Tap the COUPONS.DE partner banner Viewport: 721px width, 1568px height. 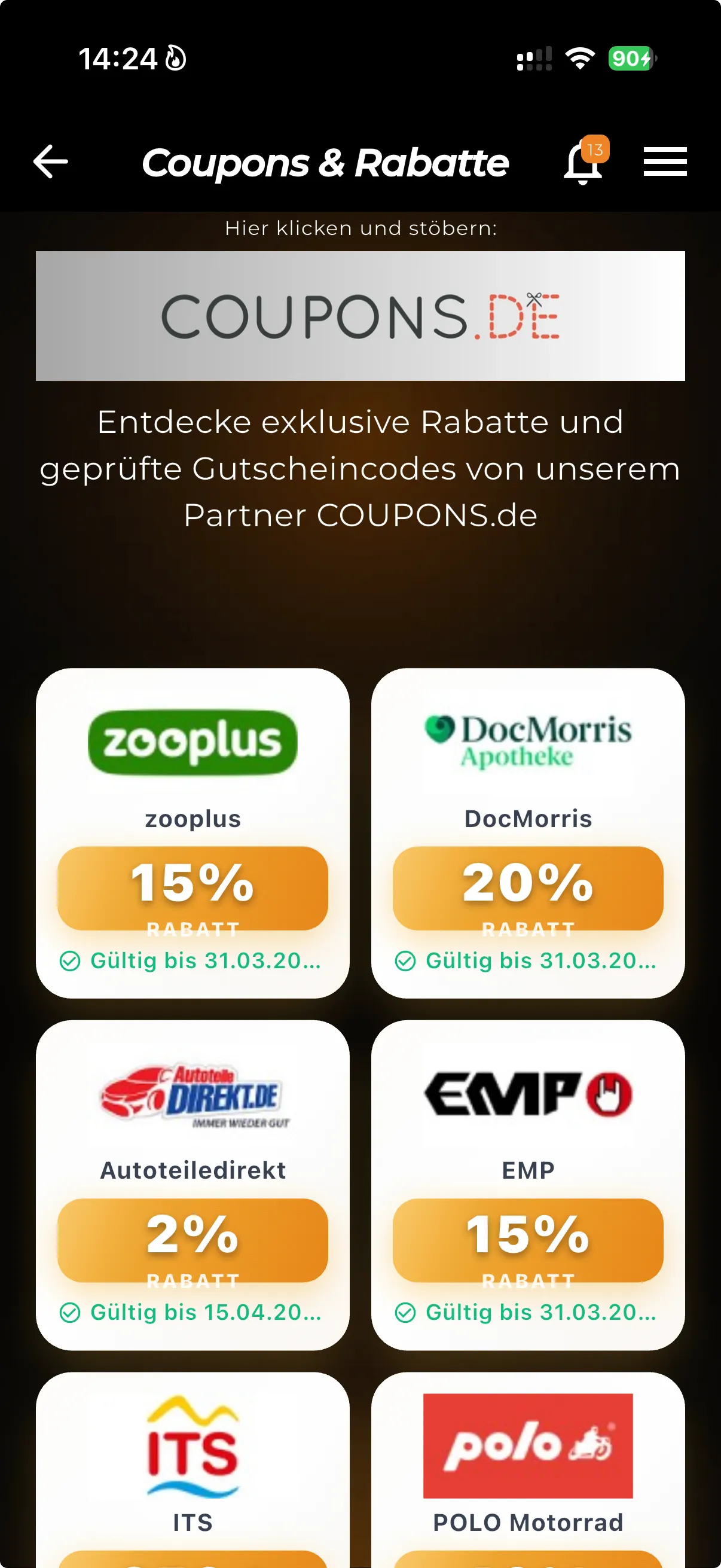point(360,316)
